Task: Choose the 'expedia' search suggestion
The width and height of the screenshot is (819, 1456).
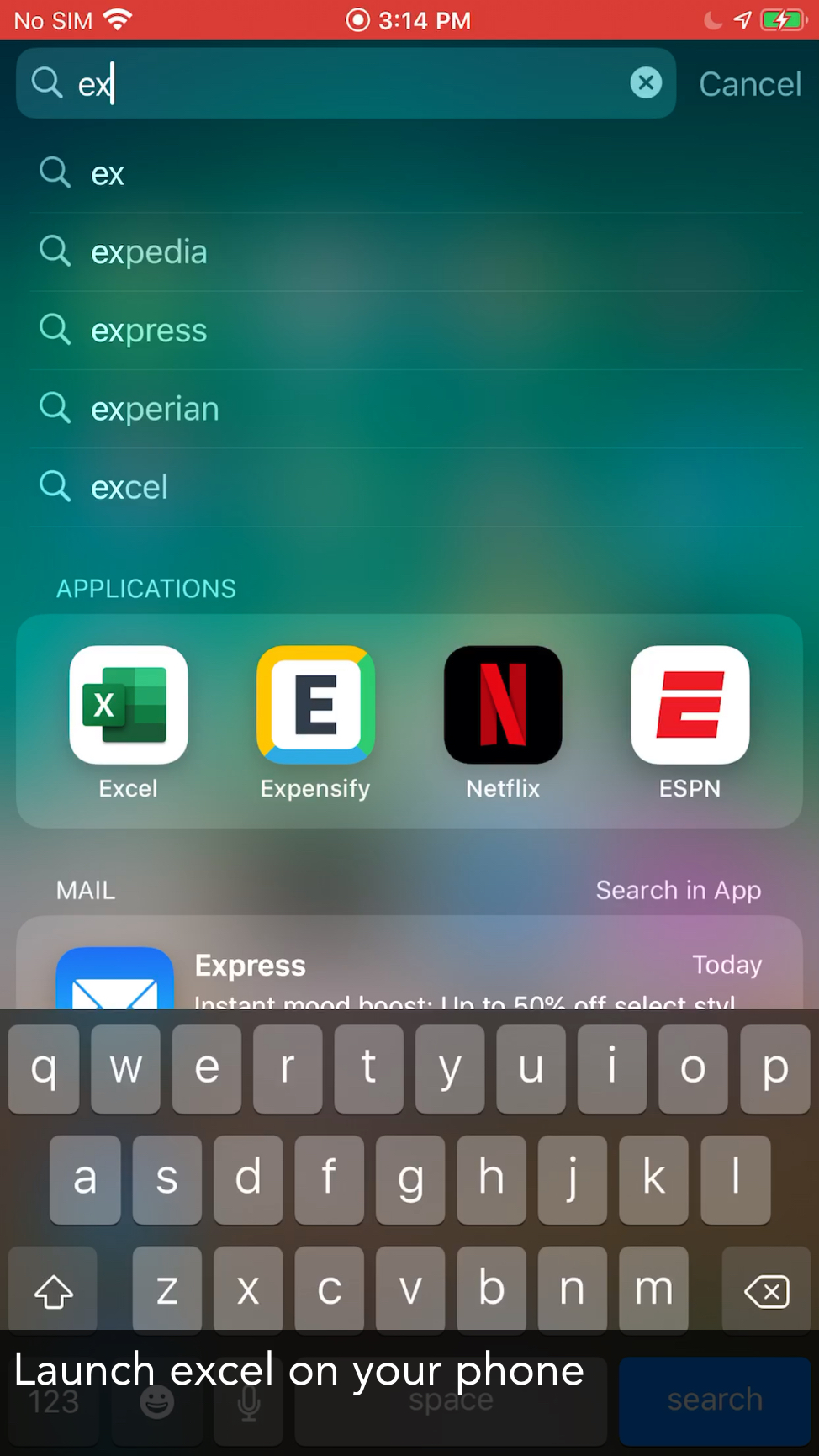Action: (149, 252)
